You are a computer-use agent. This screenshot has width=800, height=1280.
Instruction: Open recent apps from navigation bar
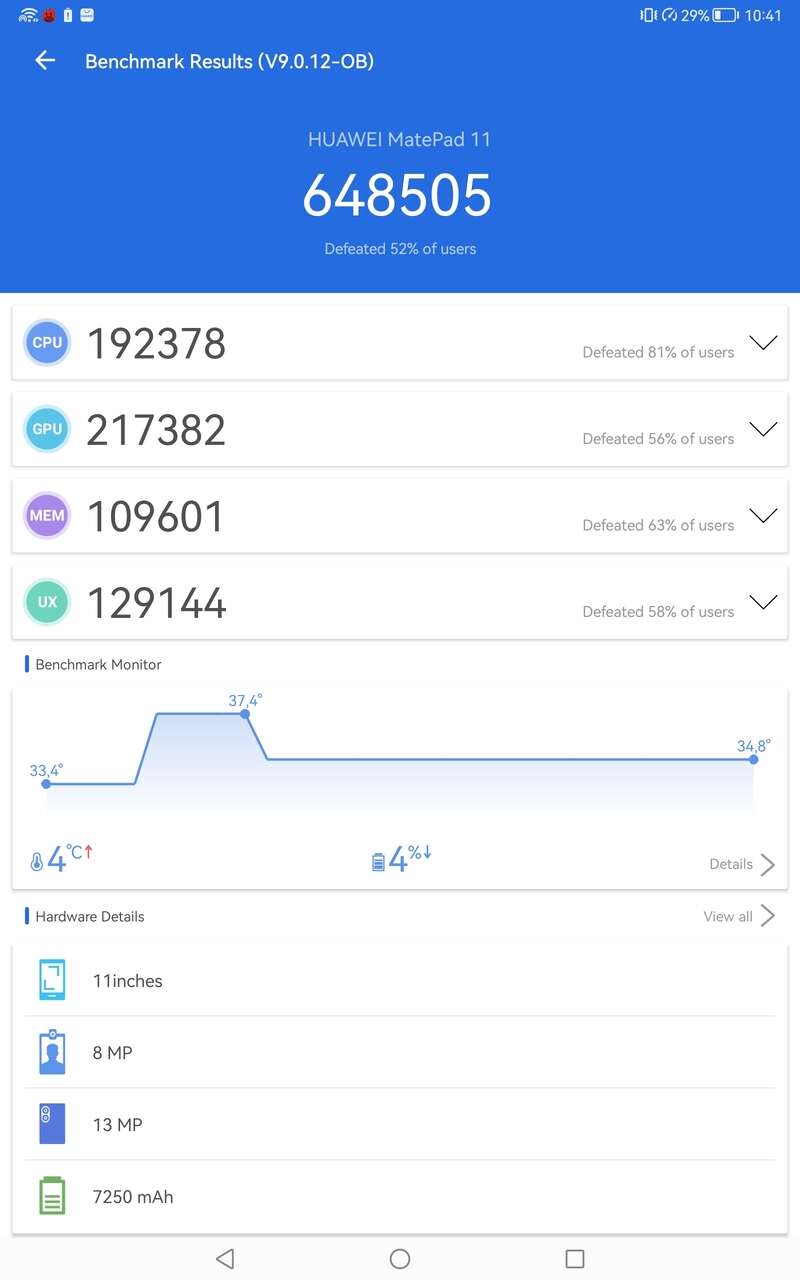point(574,1259)
